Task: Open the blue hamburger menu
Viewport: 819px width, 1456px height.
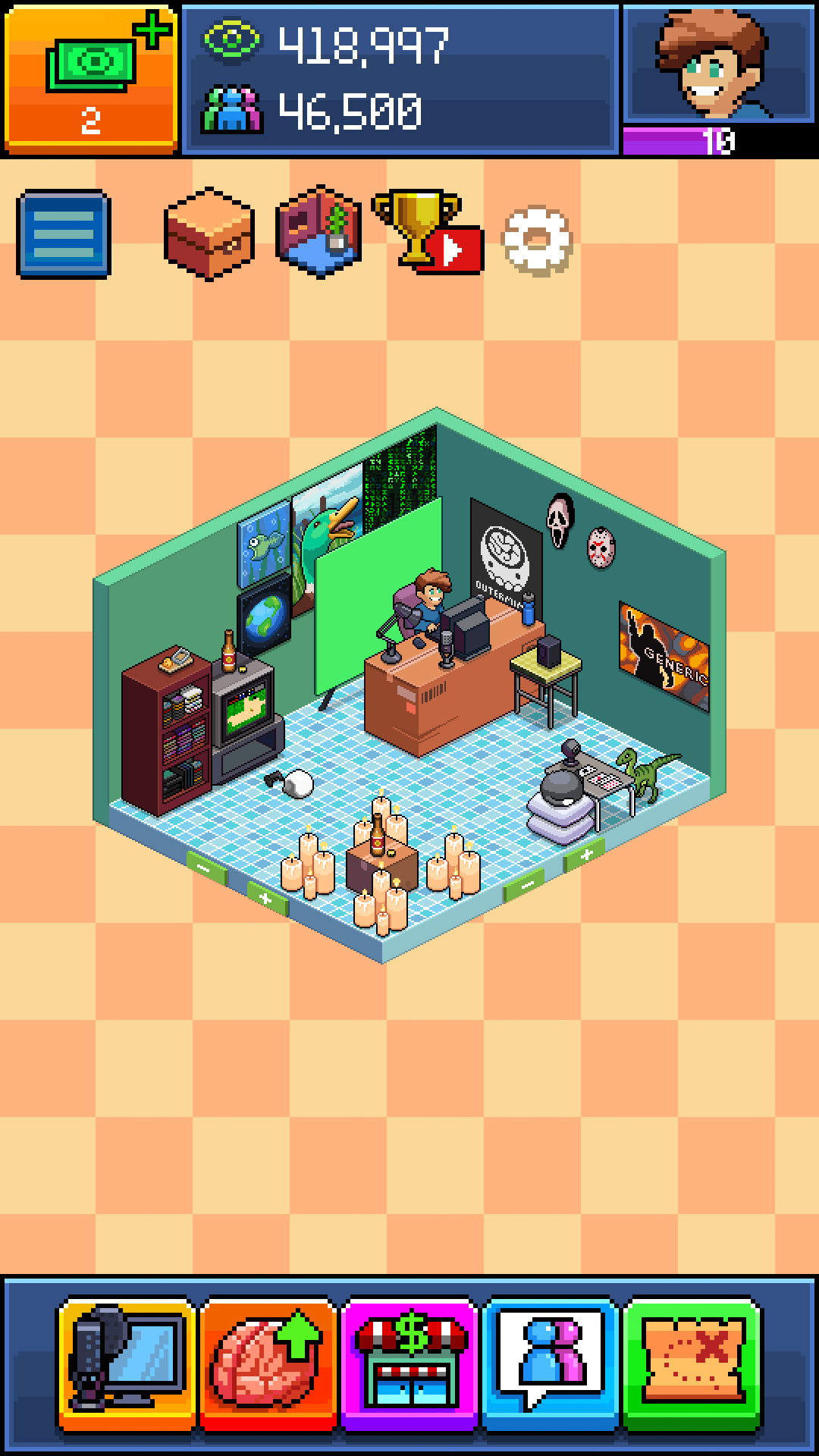Action: coord(64,234)
